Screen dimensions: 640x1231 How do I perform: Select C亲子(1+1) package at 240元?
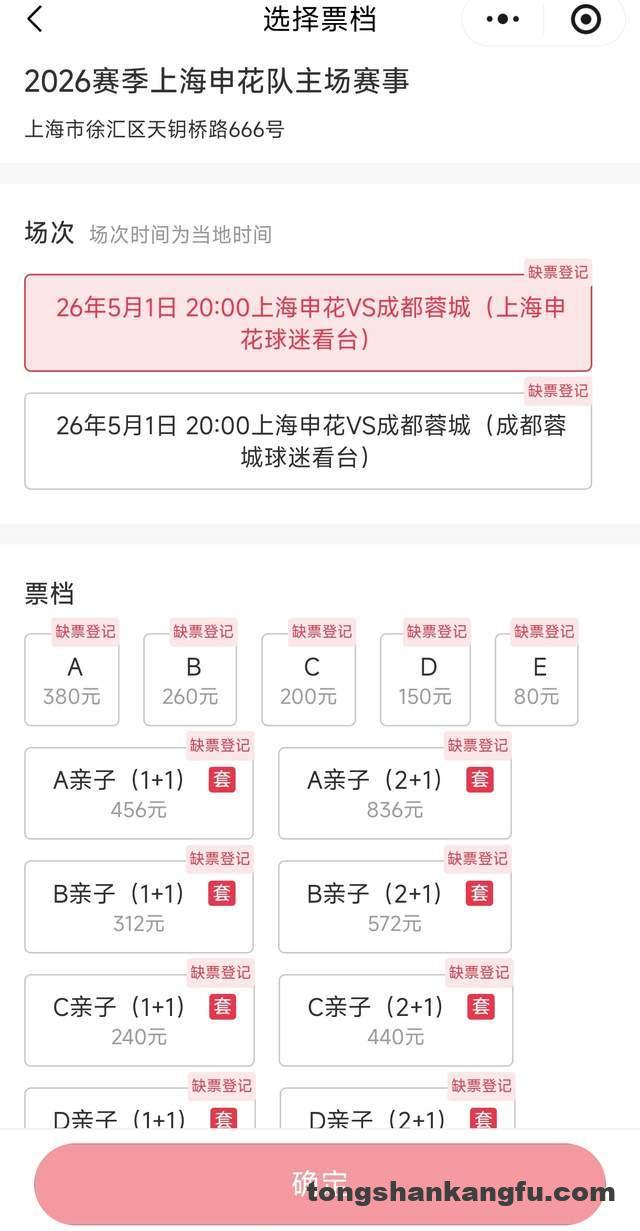point(139,1020)
